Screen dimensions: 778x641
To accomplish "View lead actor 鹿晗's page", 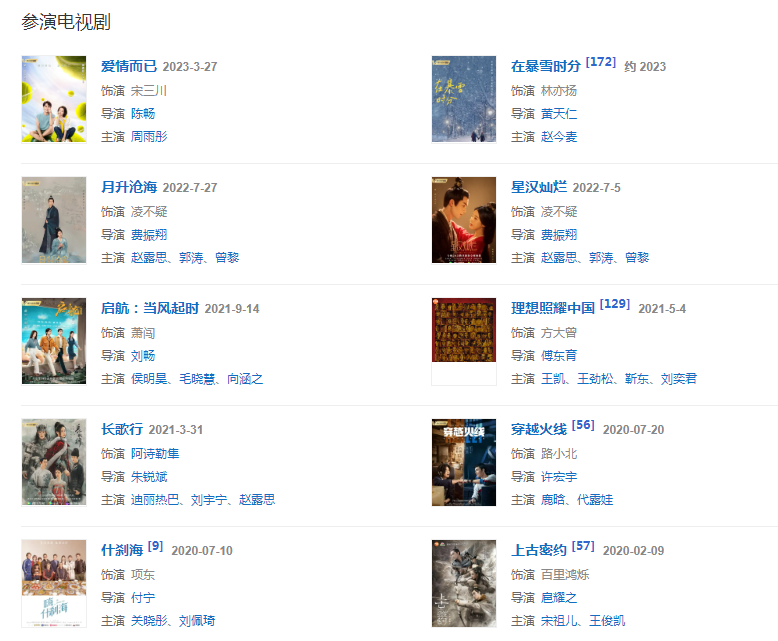I will click(x=553, y=500).
